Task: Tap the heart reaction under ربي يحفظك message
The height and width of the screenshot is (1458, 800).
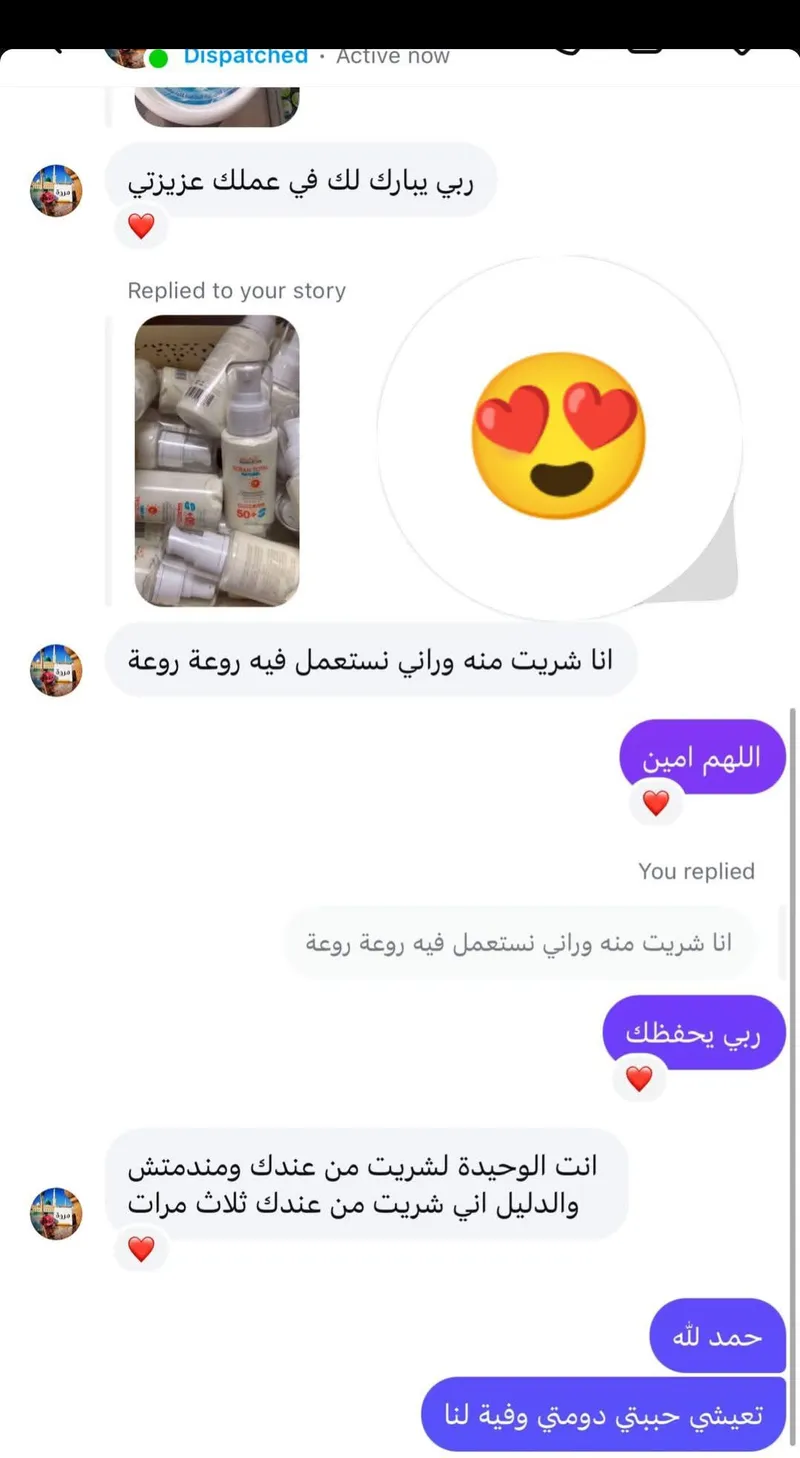Action: (639, 1078)
